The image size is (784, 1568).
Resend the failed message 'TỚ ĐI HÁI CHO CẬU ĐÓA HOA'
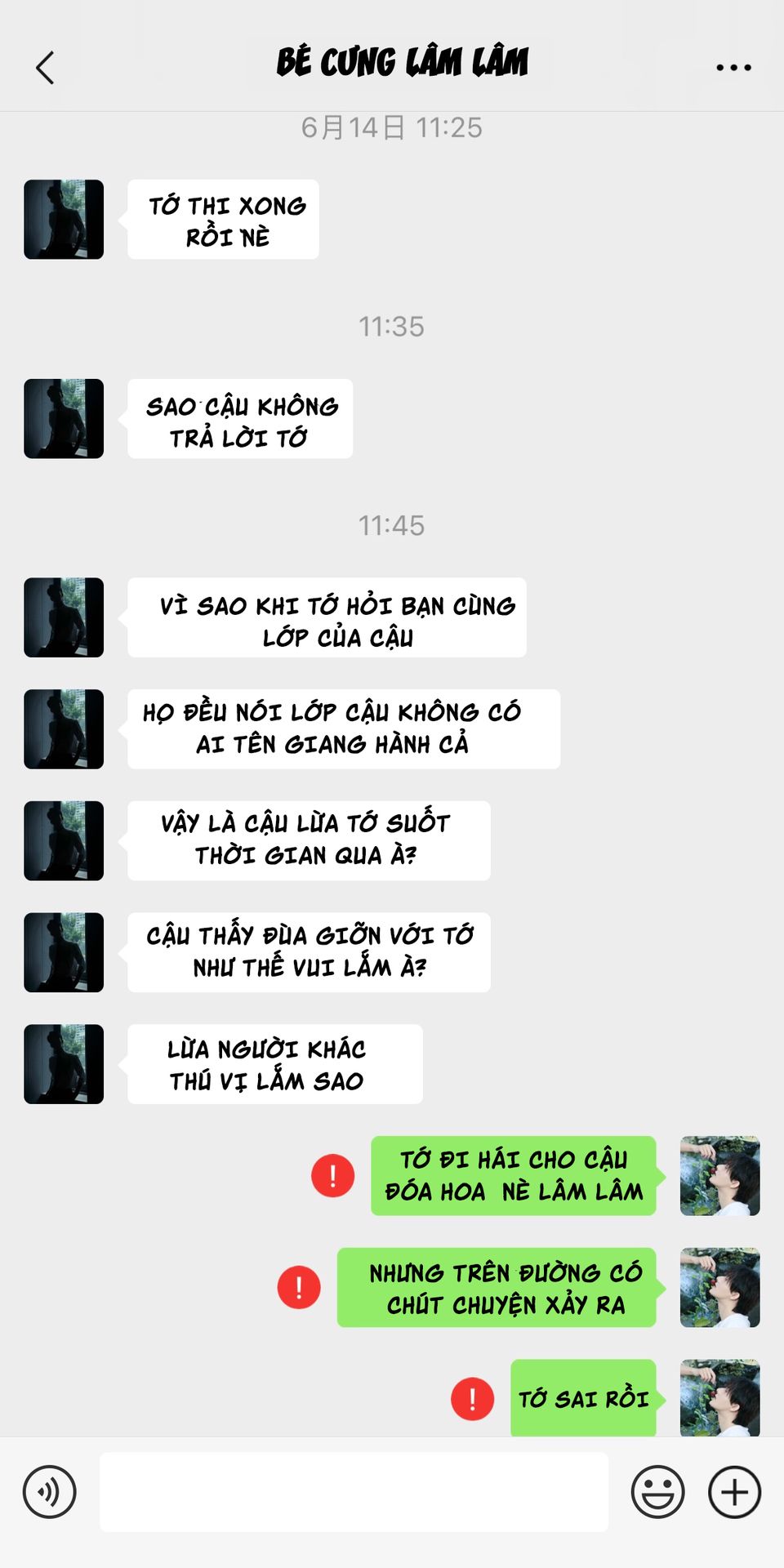(x=332, y=1176)
